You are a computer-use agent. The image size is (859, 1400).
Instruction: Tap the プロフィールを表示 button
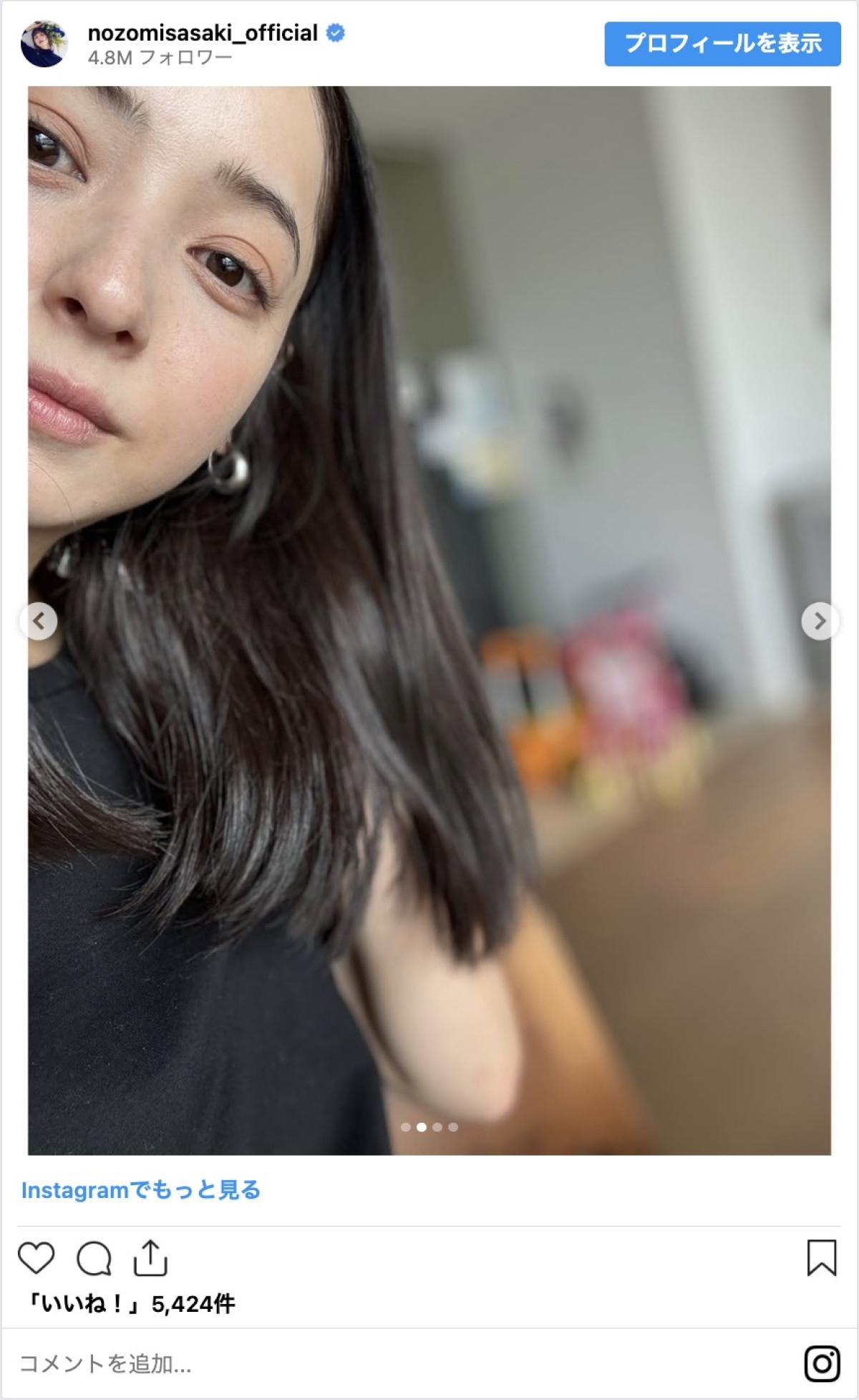click(722, 44)
